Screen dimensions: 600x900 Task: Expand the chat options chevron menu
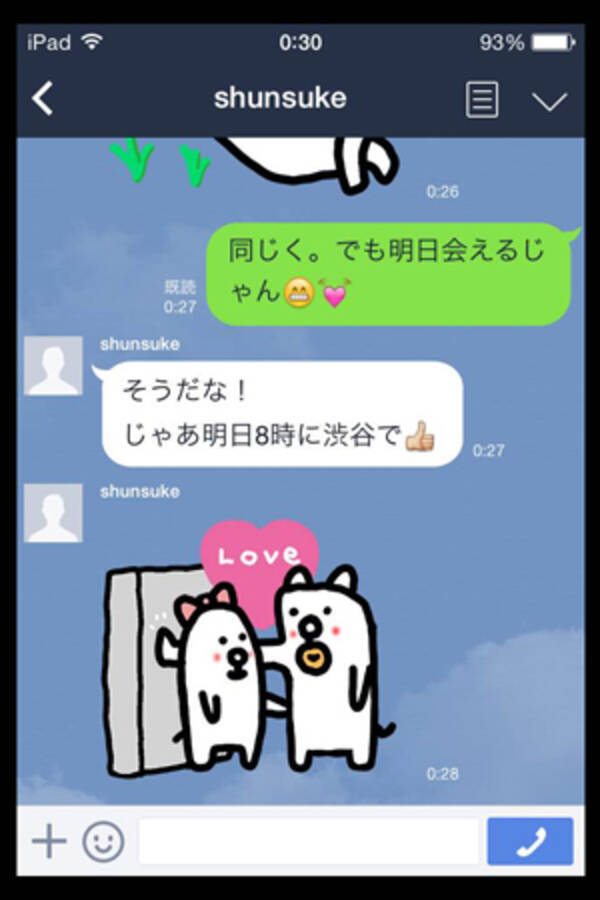coord(549,101)
